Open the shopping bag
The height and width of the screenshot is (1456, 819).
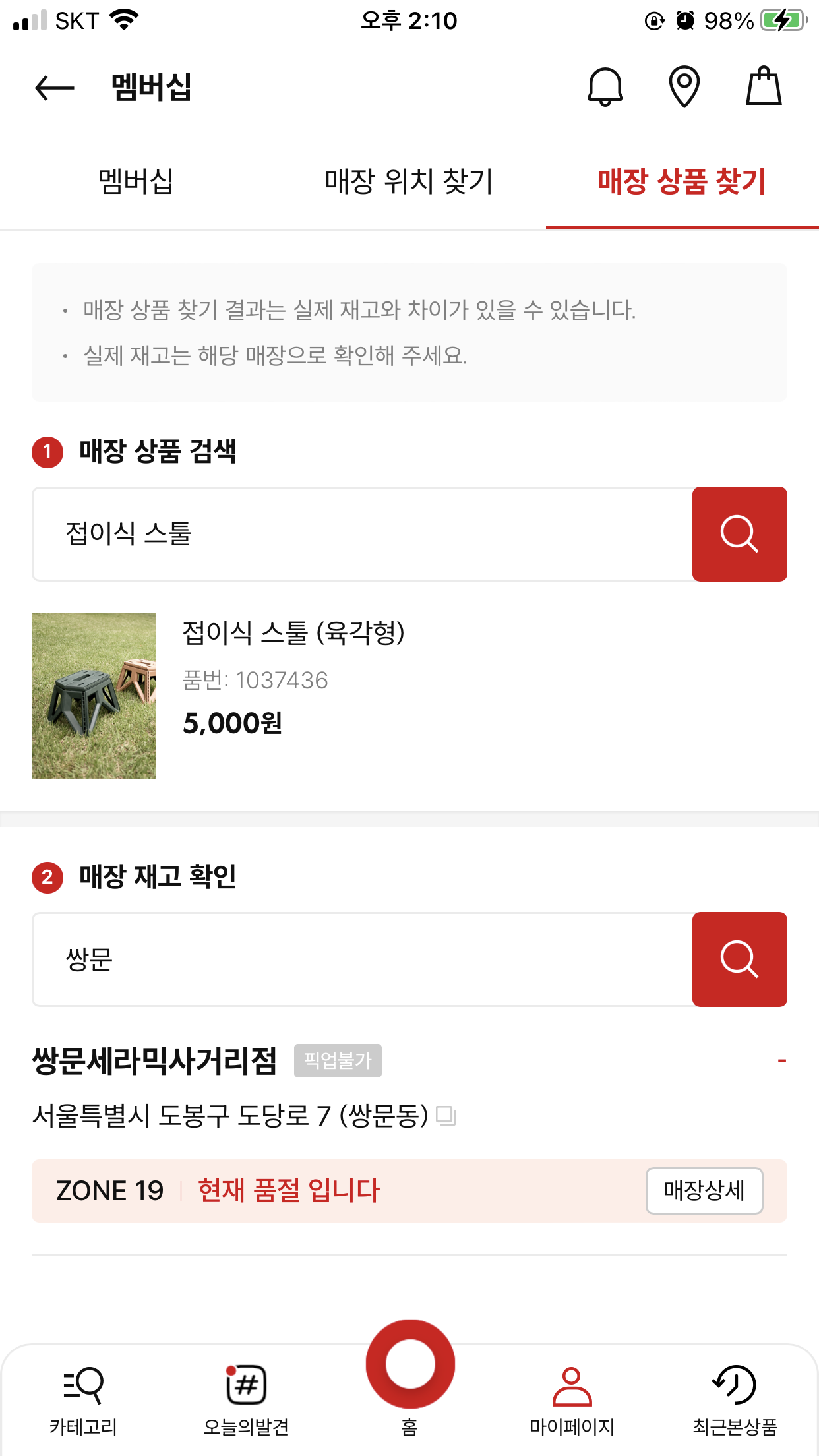pos(764,87)
